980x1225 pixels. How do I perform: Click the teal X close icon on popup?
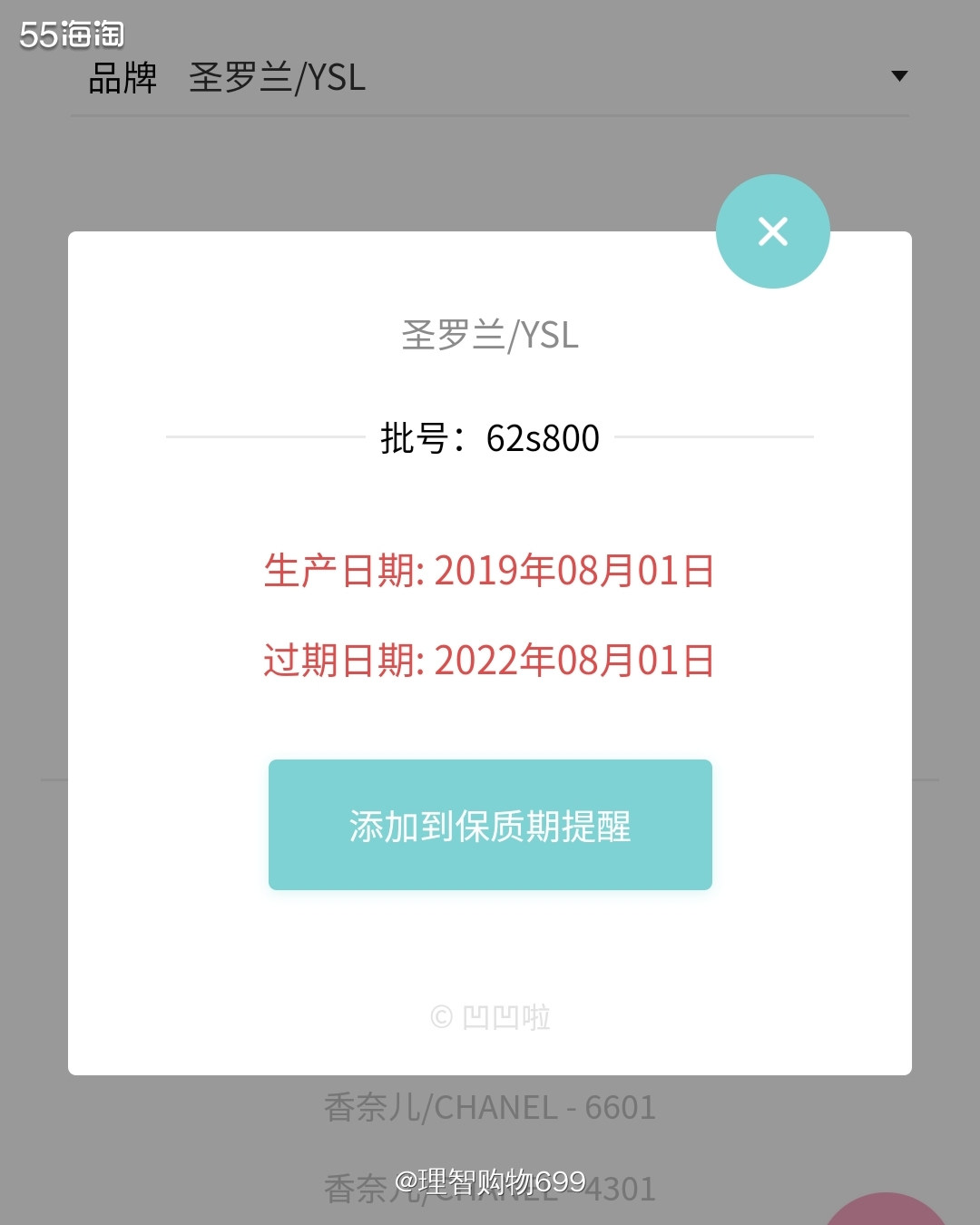coord(772,231)
